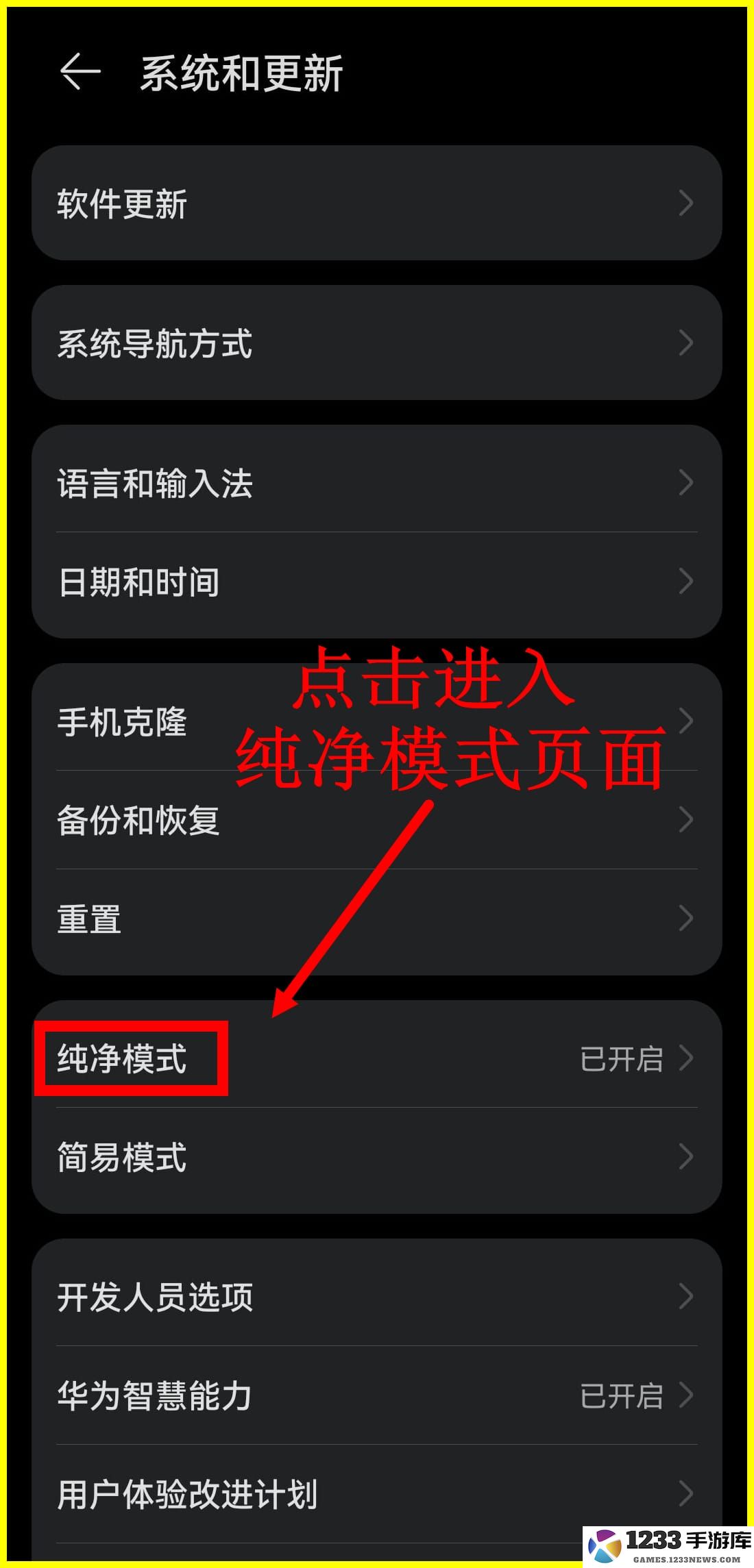The width and height of the screenshot is (754, 1568).
Task: Open 手机克隆
Action: click(x=123, y=722)
